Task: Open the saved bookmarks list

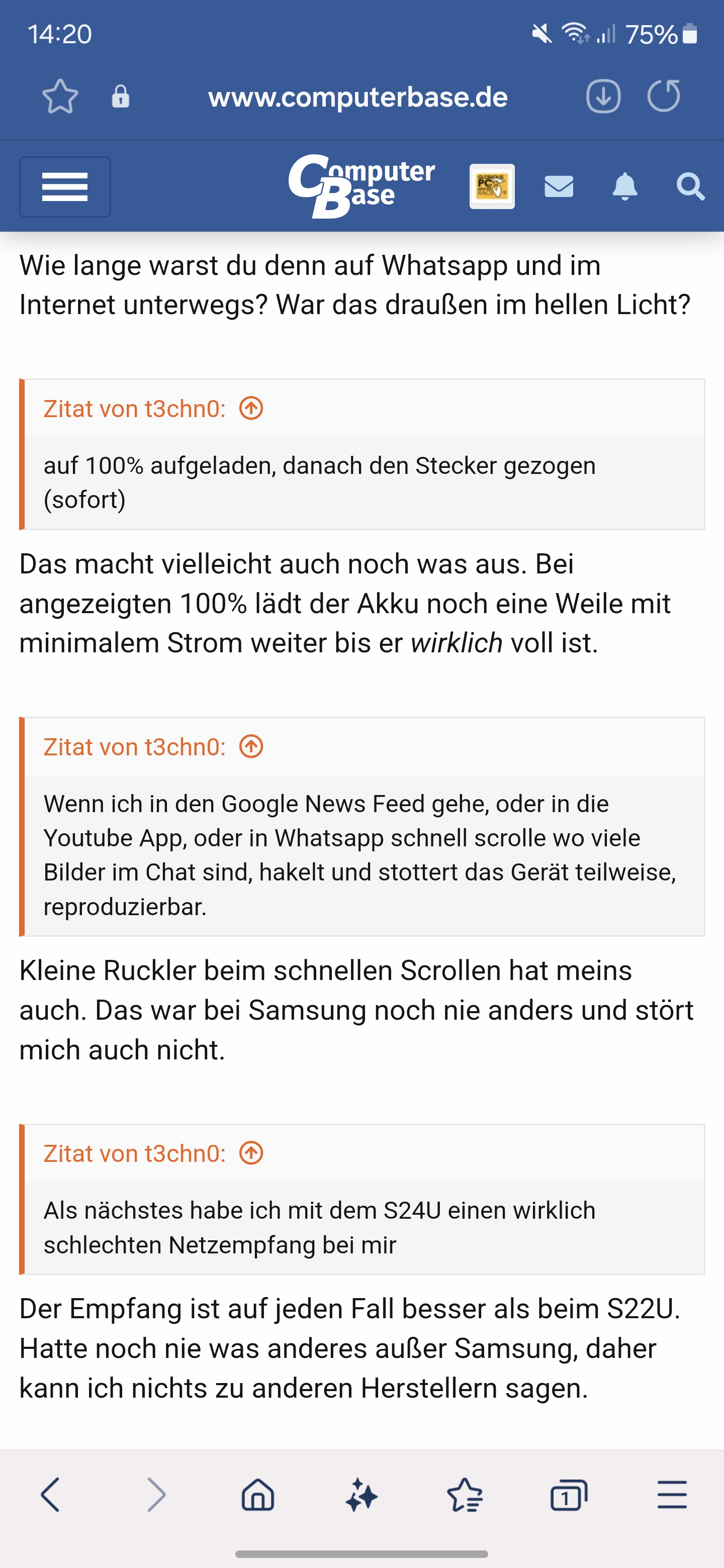Action: tap(465, 1495)
